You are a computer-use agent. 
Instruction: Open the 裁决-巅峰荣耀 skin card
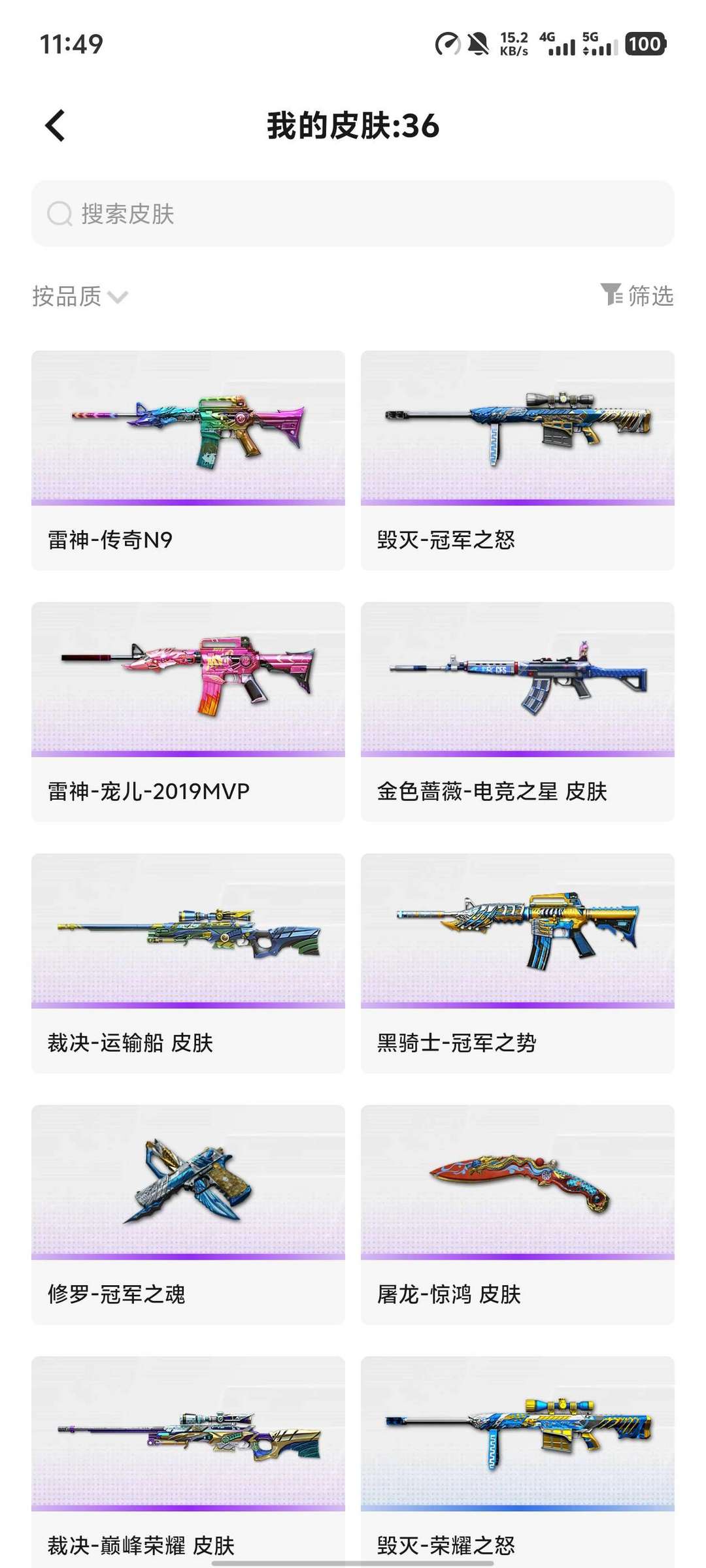(188, 1462)
